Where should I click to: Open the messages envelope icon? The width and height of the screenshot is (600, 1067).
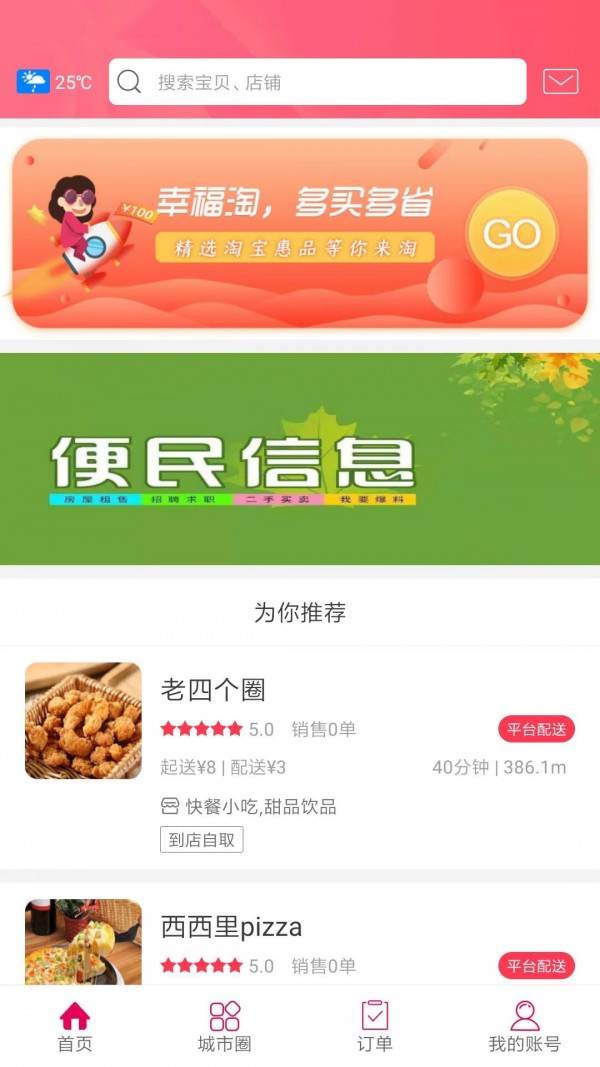tap(560, 82)
